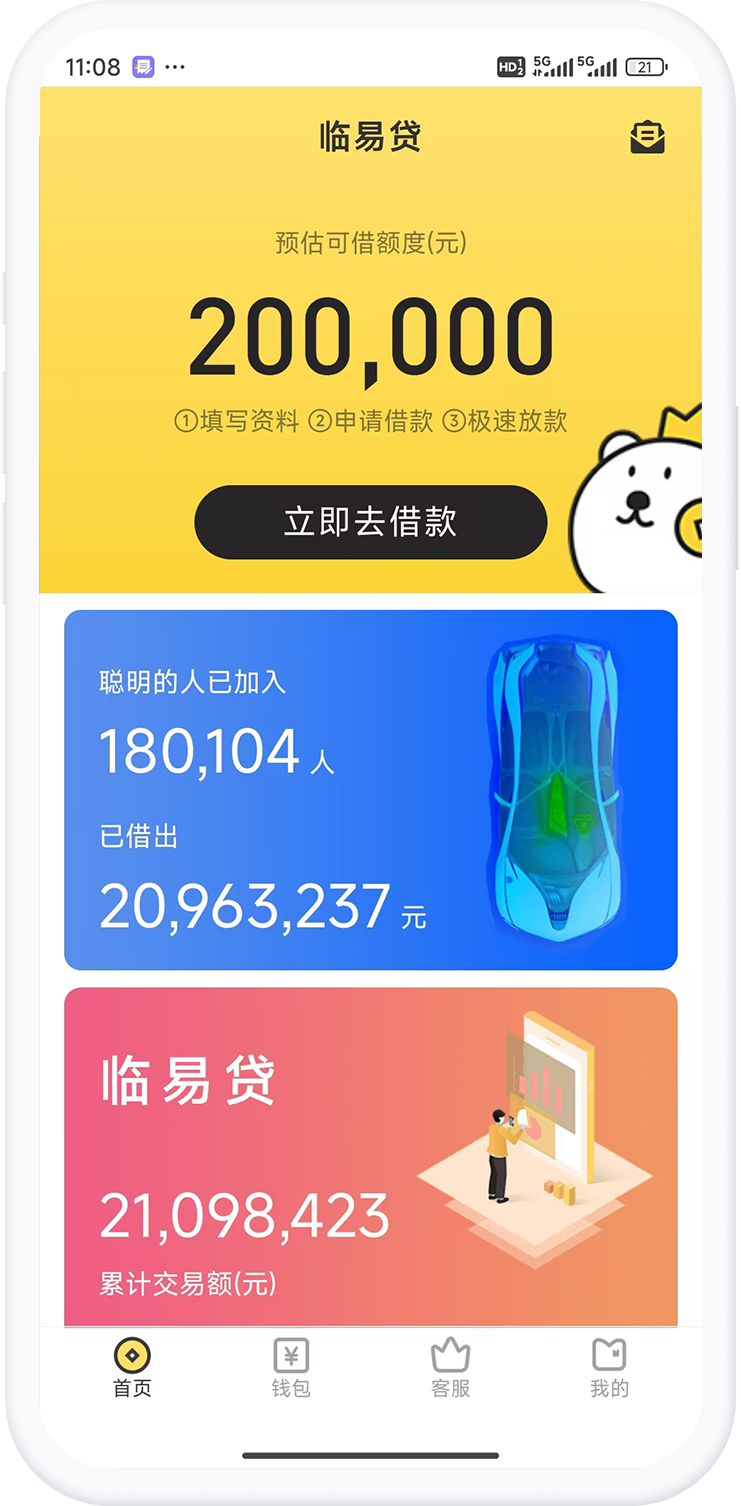
Task: Tap 立即去借款 button
Action: coord(370,522)
